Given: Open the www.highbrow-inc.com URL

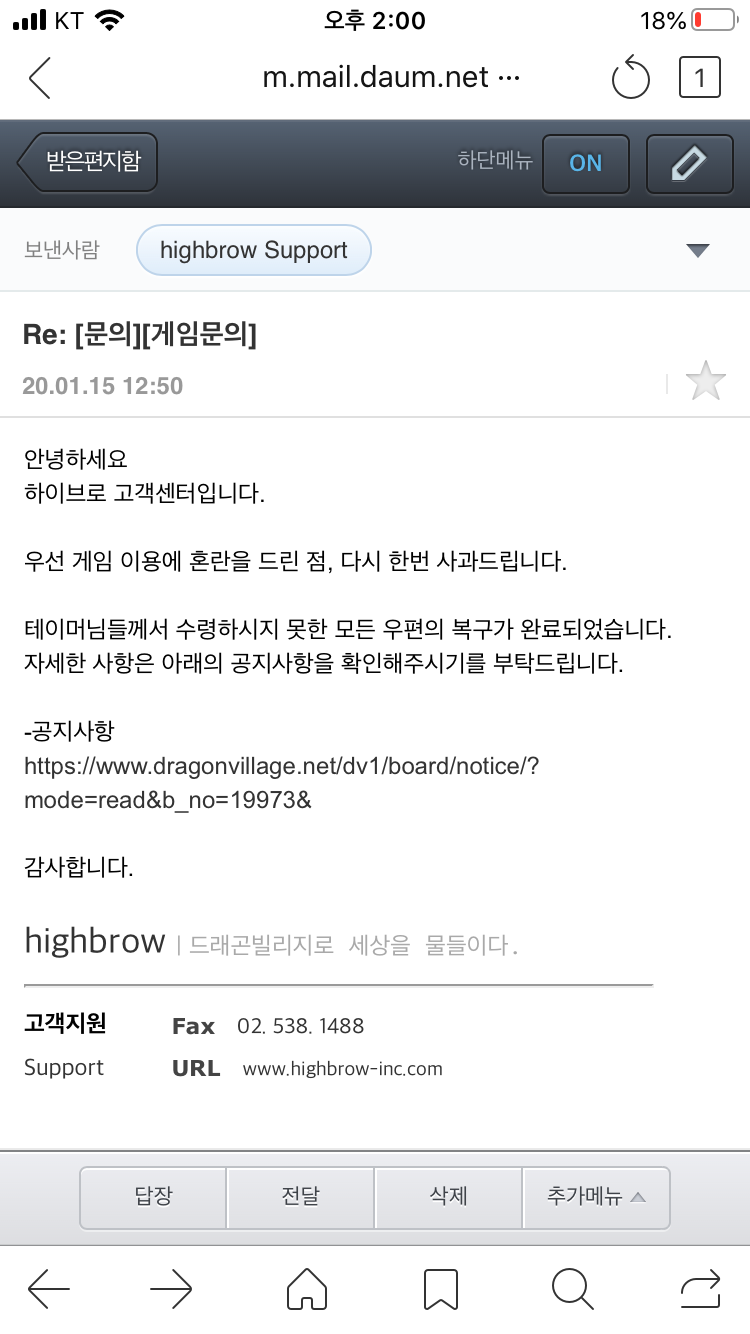Looking at the screenshot, I should 342,1069.
